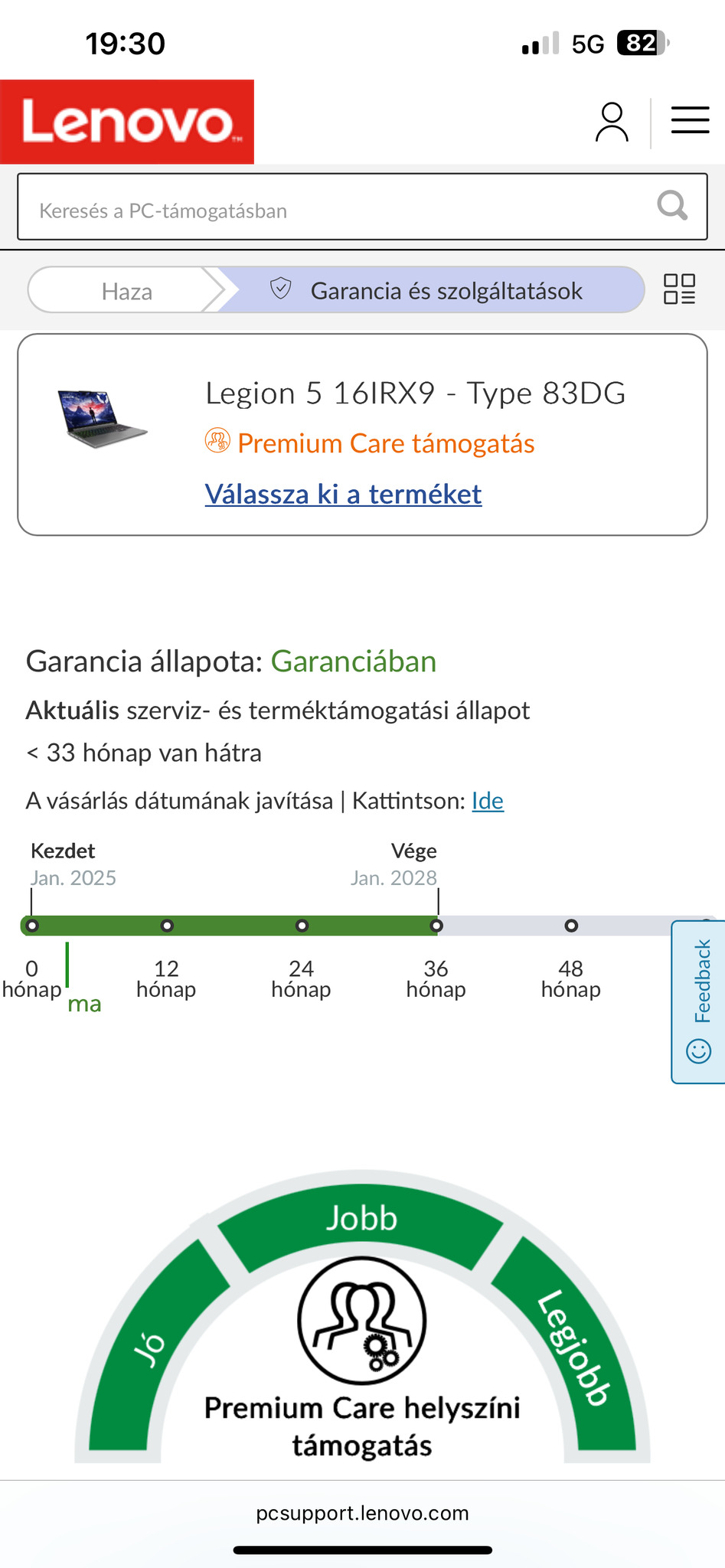Open the hamburger menu
The width and height of the screenshot is (725, 1568).
click(690, 120)
